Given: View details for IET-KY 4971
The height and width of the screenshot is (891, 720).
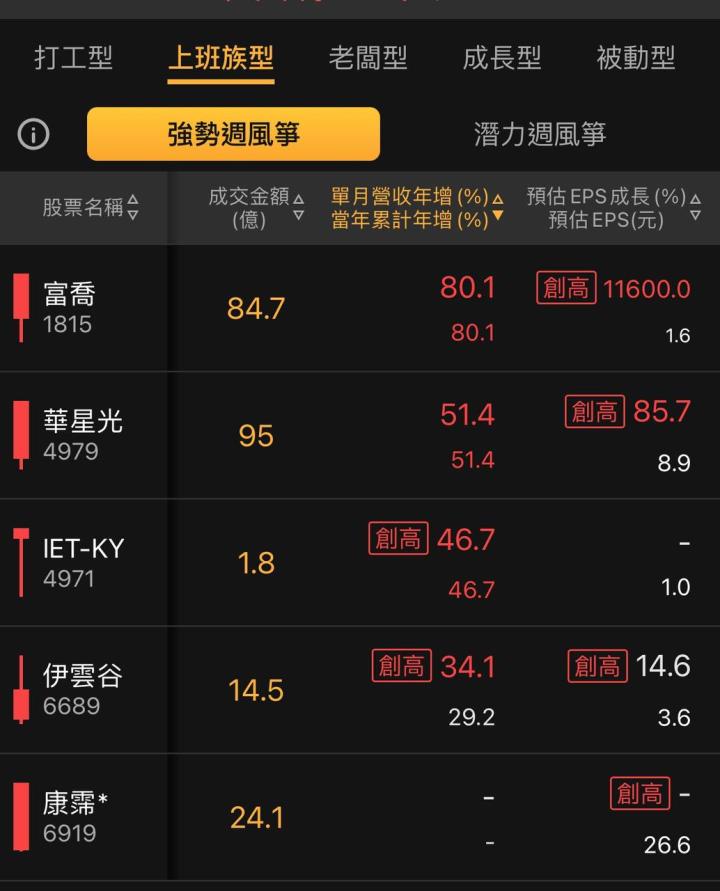Looking at the screenshot, I should click(83, 563).
